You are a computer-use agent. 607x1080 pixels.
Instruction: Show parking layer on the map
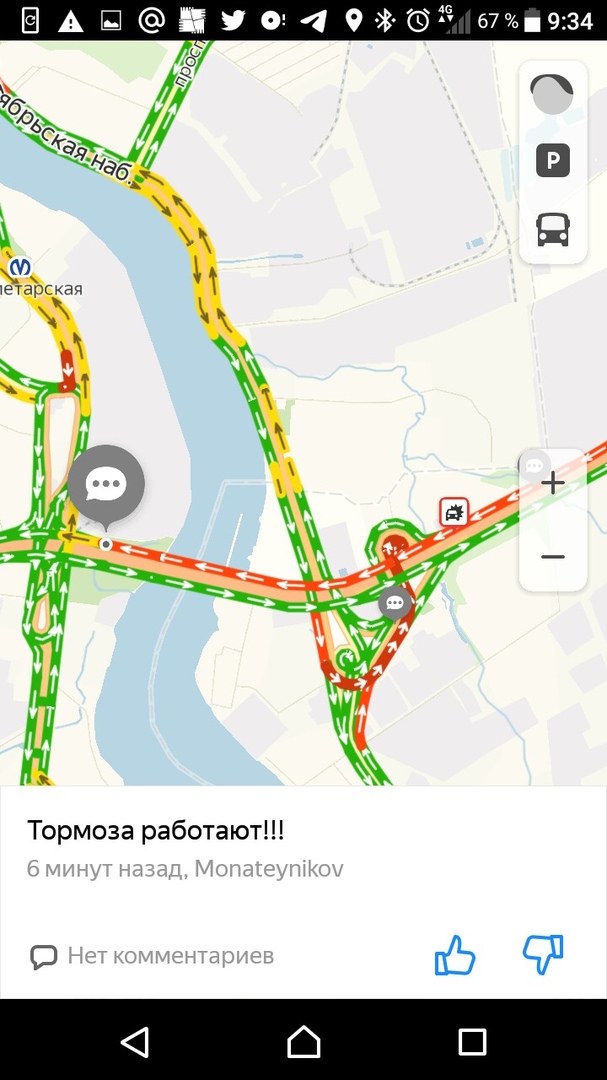(x=552, y=161)
